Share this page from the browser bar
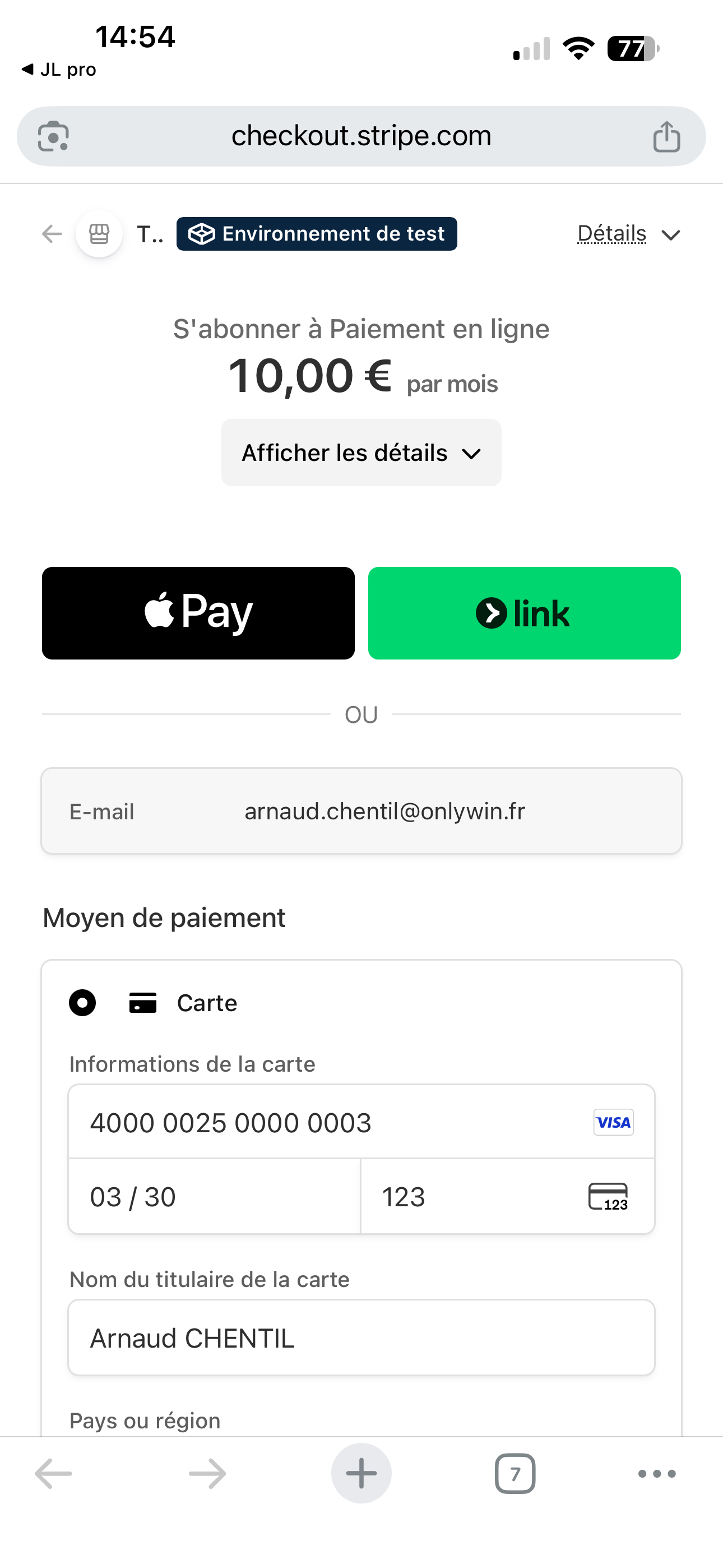 [666, 136]
